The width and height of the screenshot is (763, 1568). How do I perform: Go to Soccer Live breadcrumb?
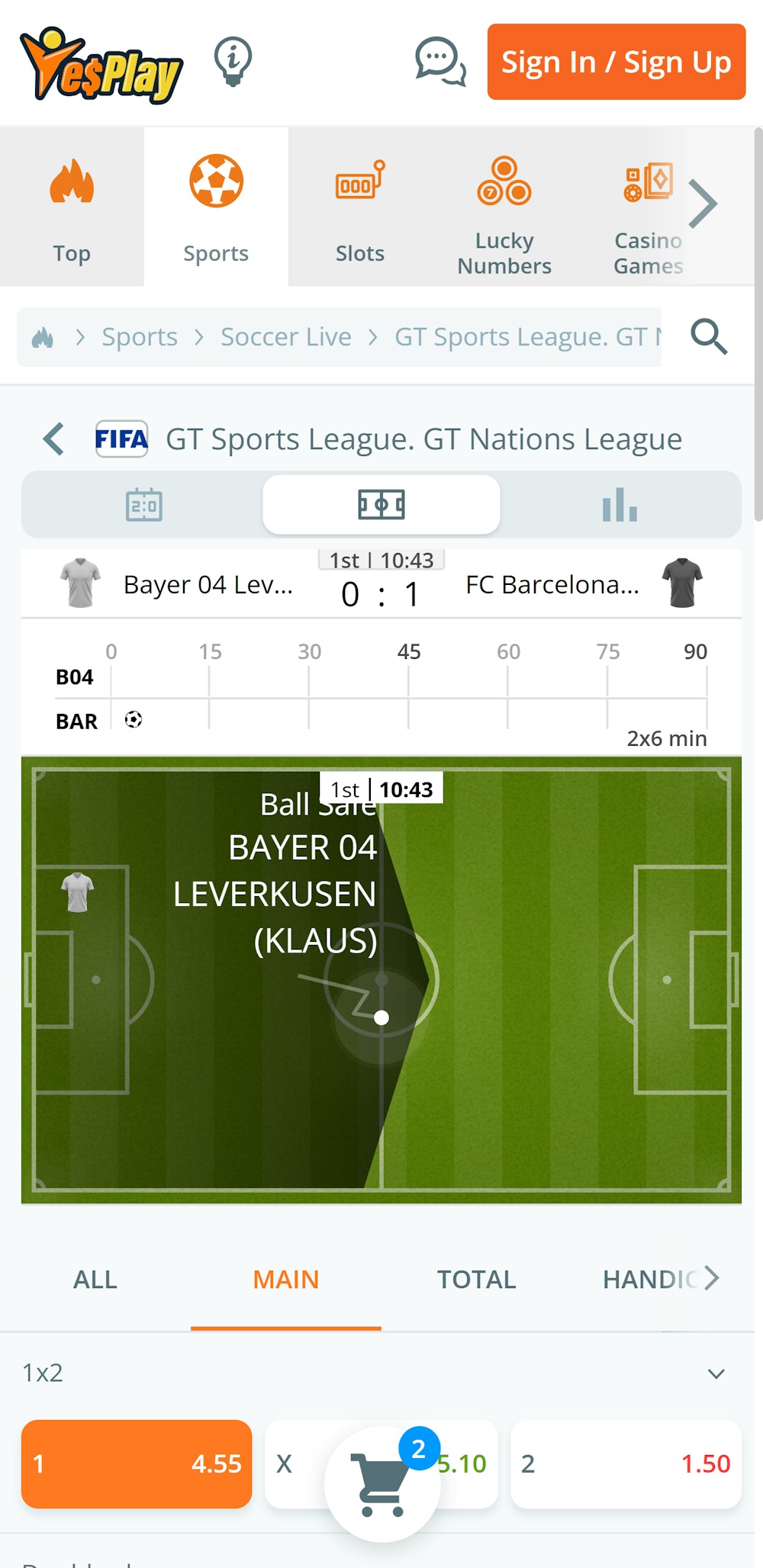[286, 337]
